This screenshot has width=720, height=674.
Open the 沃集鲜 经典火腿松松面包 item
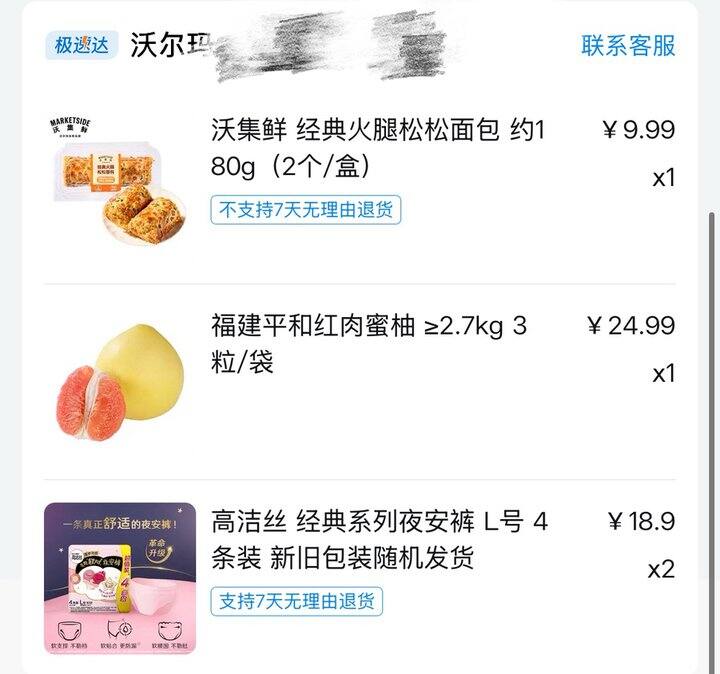pyautogui.click(x=380, y=146)
